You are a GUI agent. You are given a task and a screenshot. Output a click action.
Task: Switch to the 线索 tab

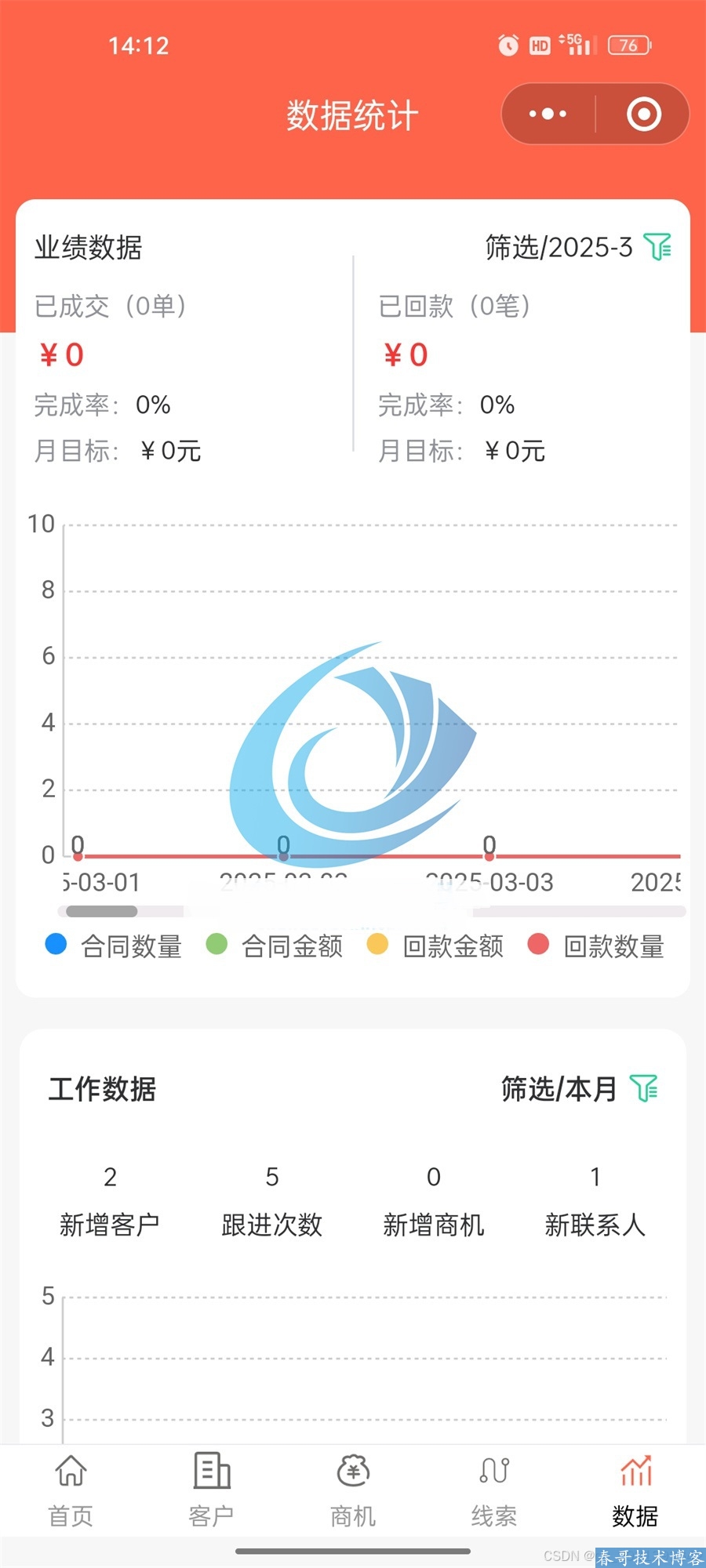pyautogui.click(x=494, y=1491)
